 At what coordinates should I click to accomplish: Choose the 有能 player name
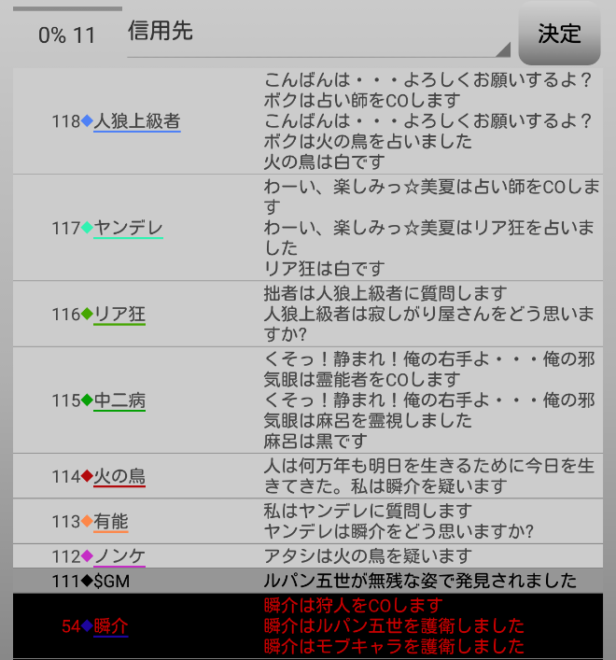pos(111,521)
